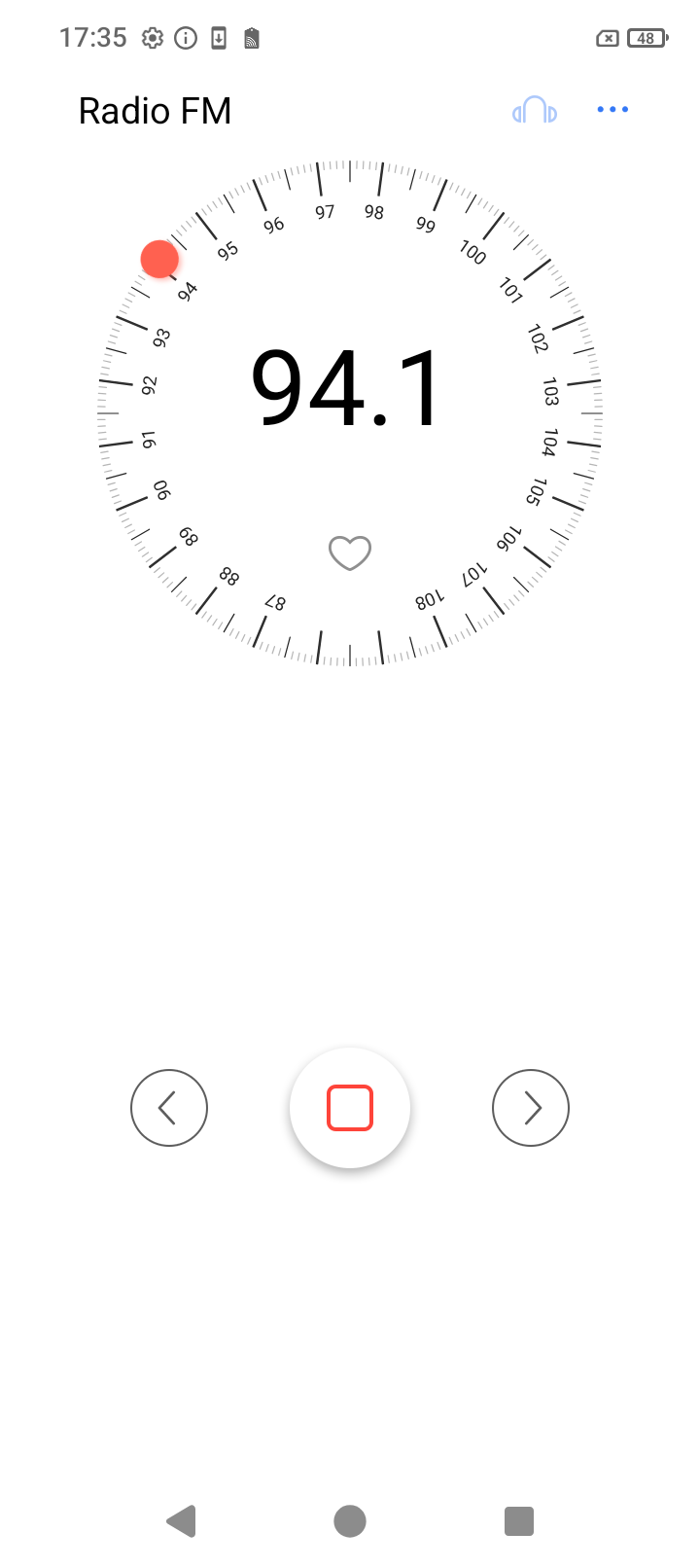Seek to next station with right arrow

pyautogui.click(x=531, y=1108)
